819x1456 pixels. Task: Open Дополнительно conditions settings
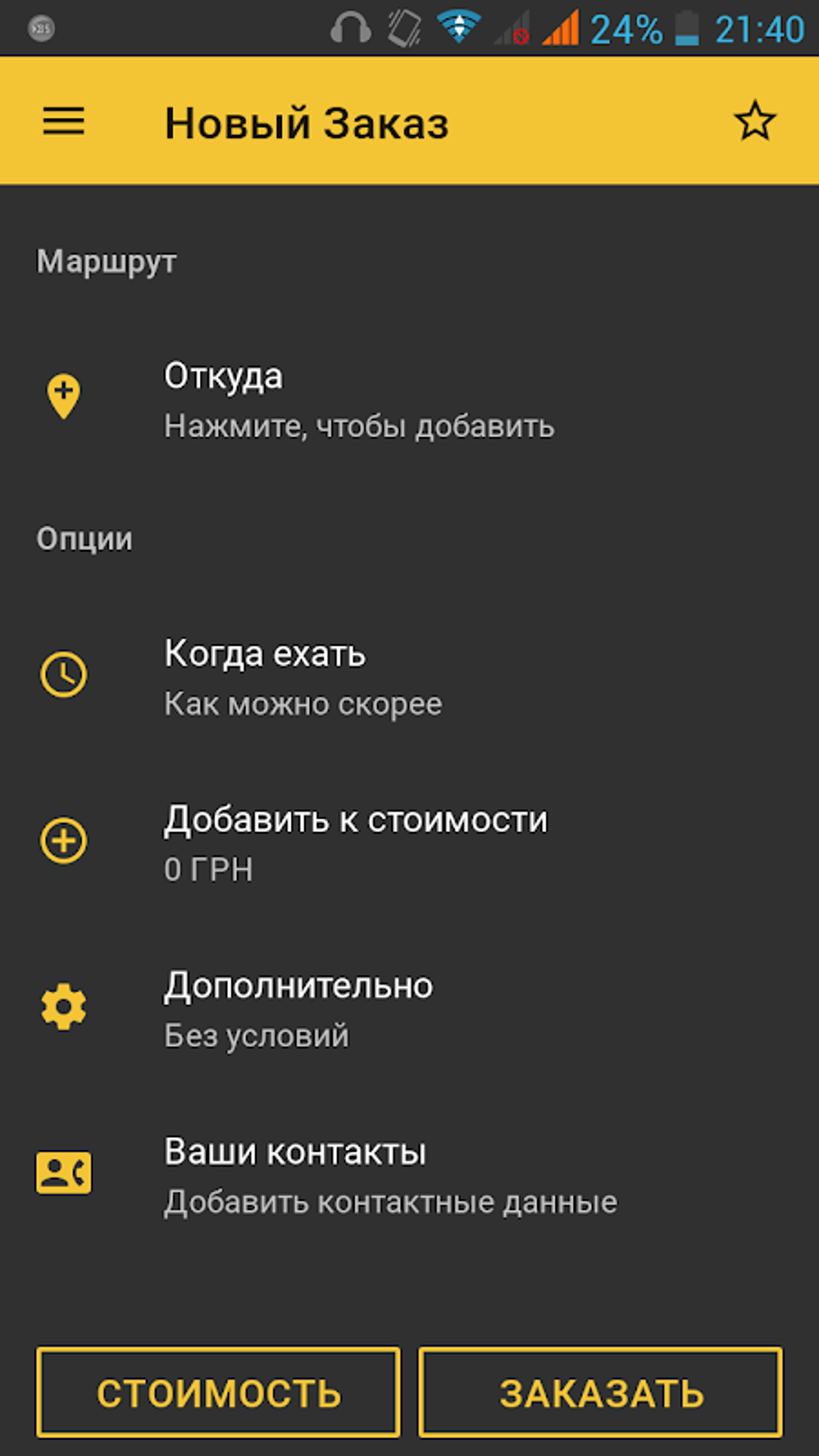coord(299,1009)
